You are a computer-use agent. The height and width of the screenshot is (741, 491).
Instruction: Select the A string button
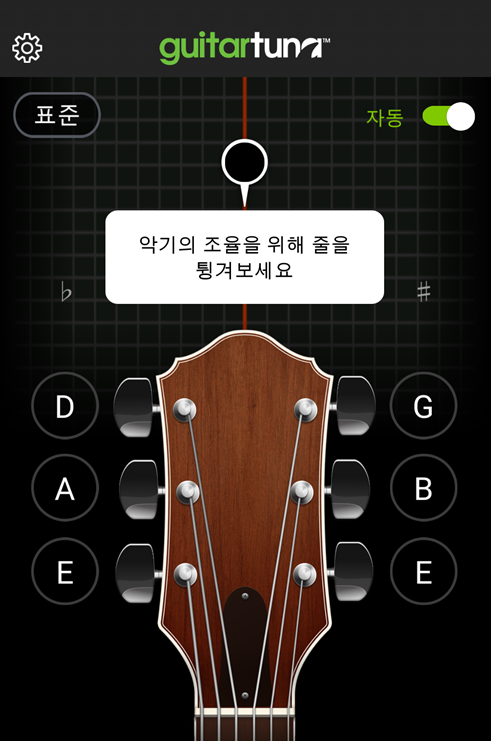point(65,488)
